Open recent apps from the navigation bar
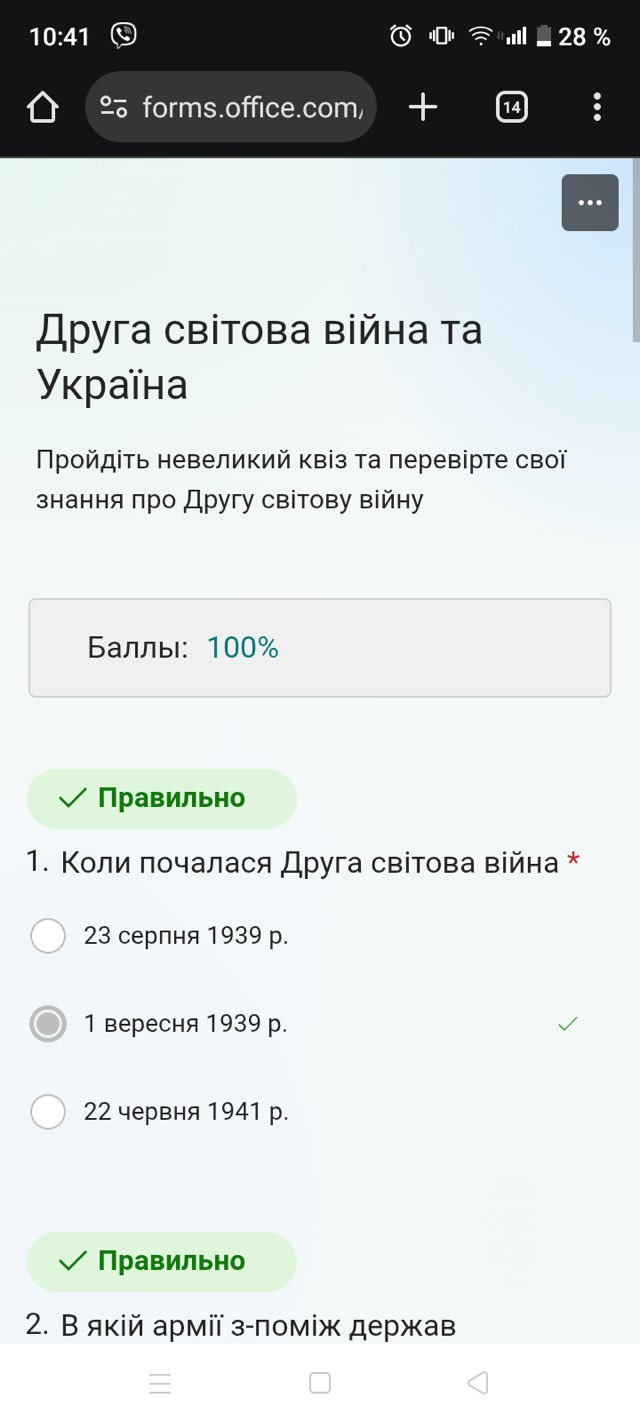The image size is (640, 1422). point(160,1383)
